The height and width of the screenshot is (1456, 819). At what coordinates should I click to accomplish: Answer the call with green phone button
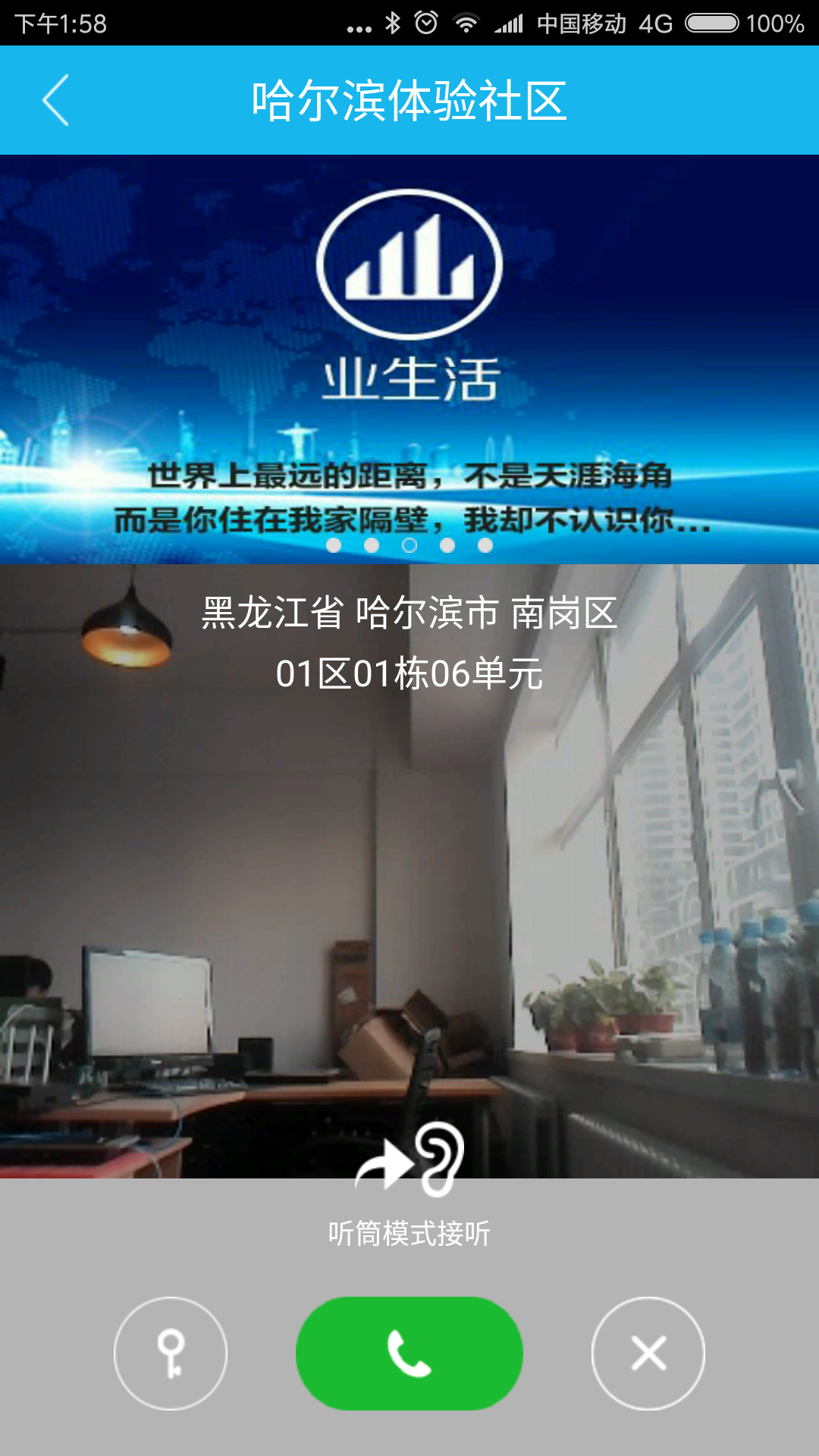click(x=409, y=1354)
